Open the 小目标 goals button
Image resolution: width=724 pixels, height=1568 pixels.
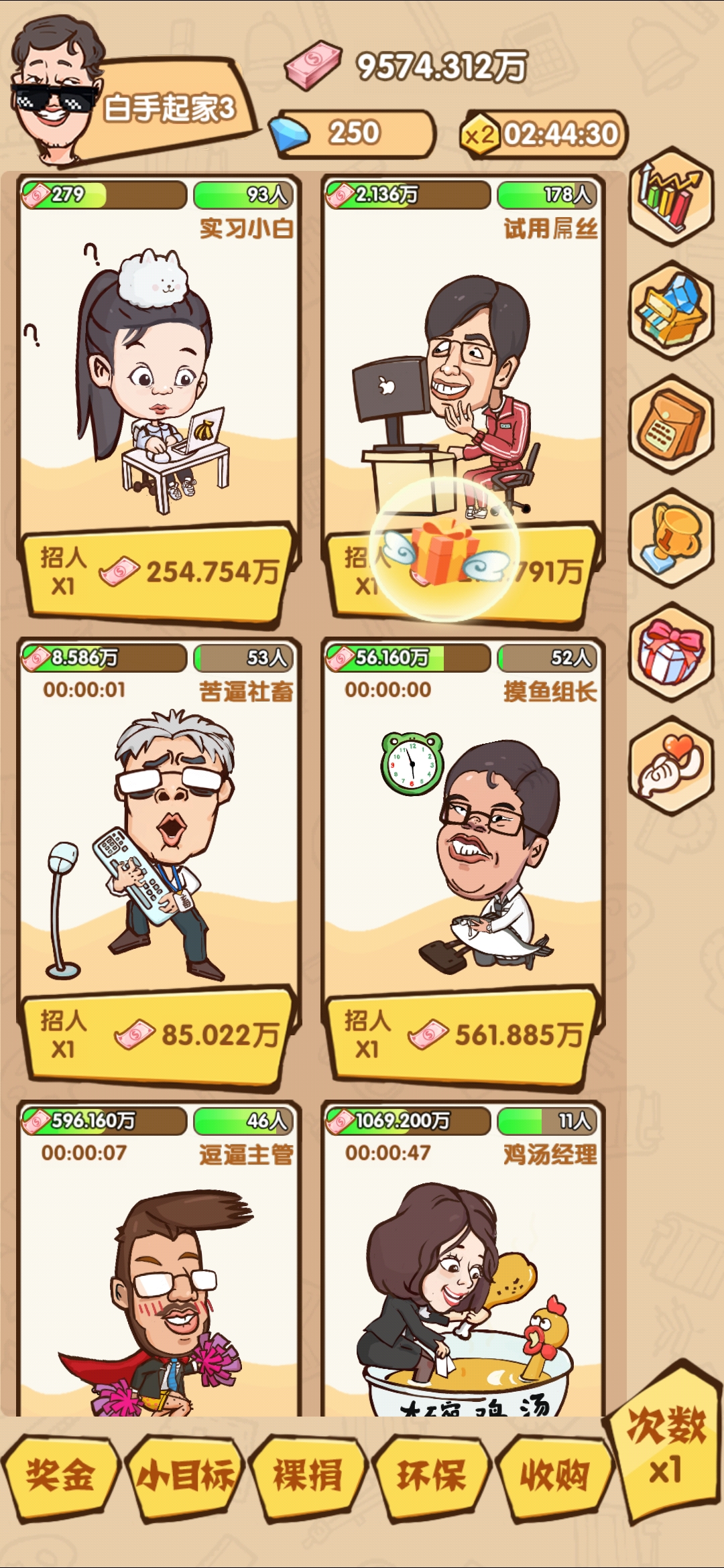[185, 1476]
